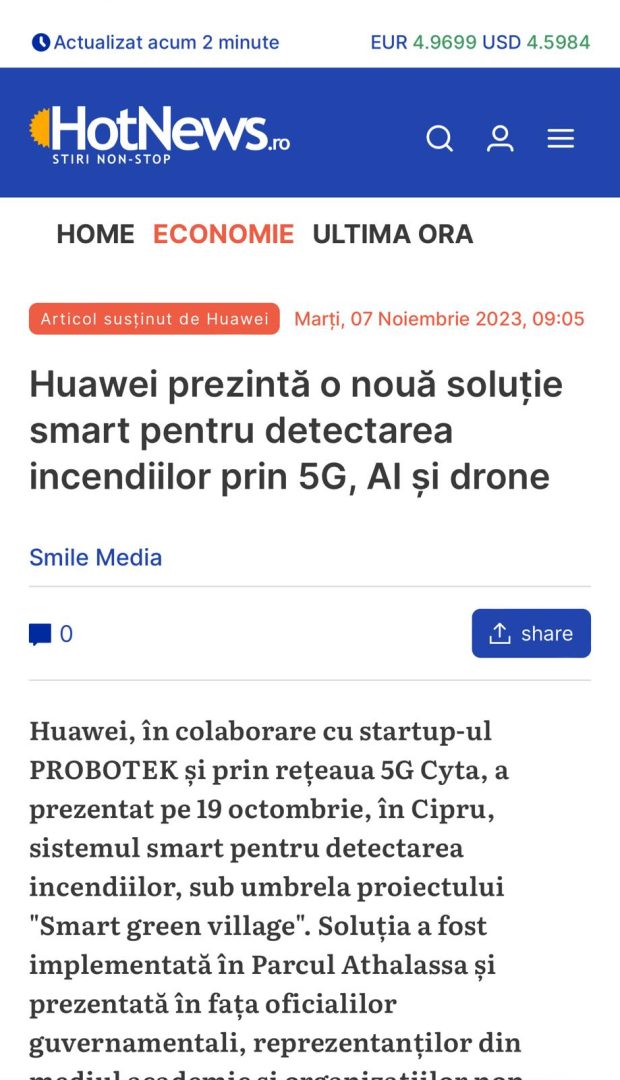Go to HotNews homepage via logo

click(x=160, y=134)
